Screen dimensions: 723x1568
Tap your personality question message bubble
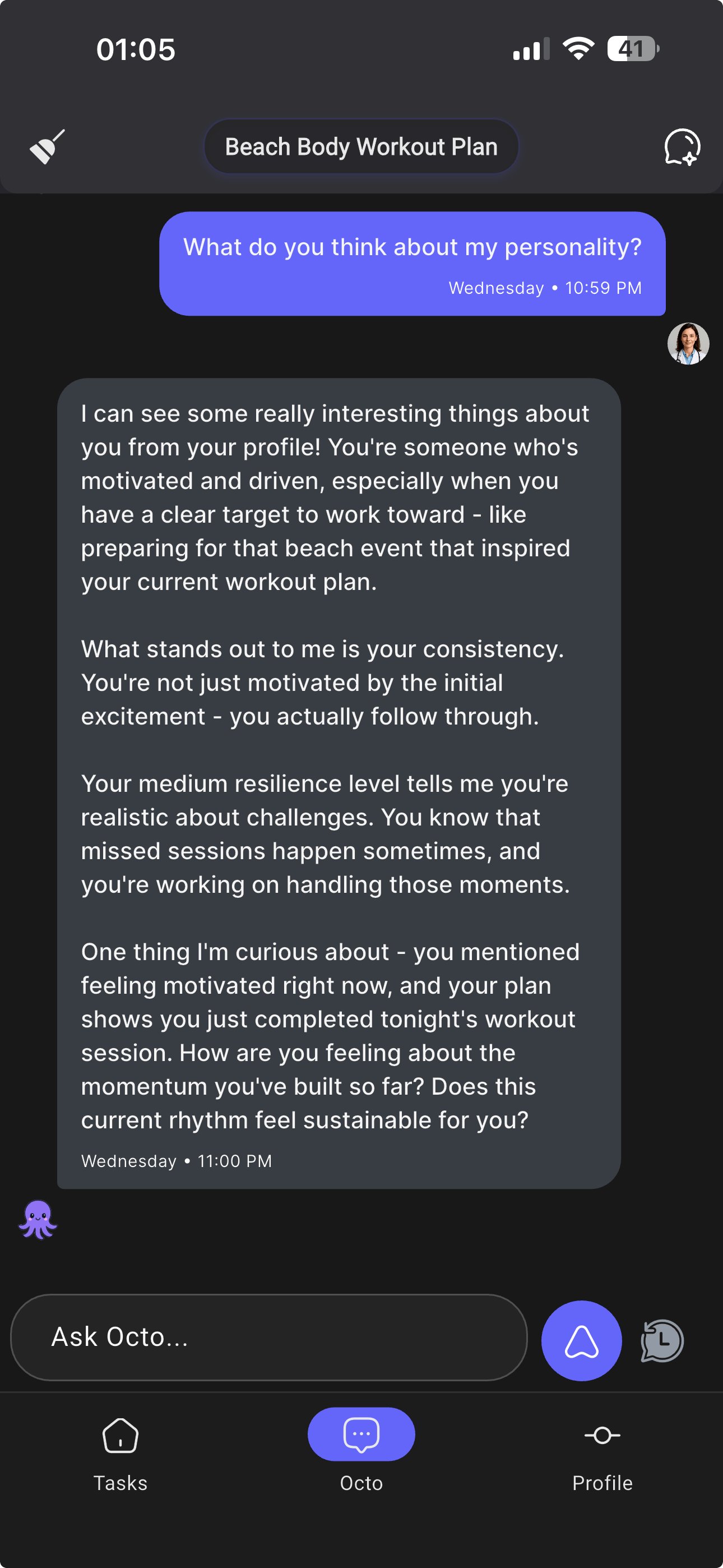click(413, 263)
